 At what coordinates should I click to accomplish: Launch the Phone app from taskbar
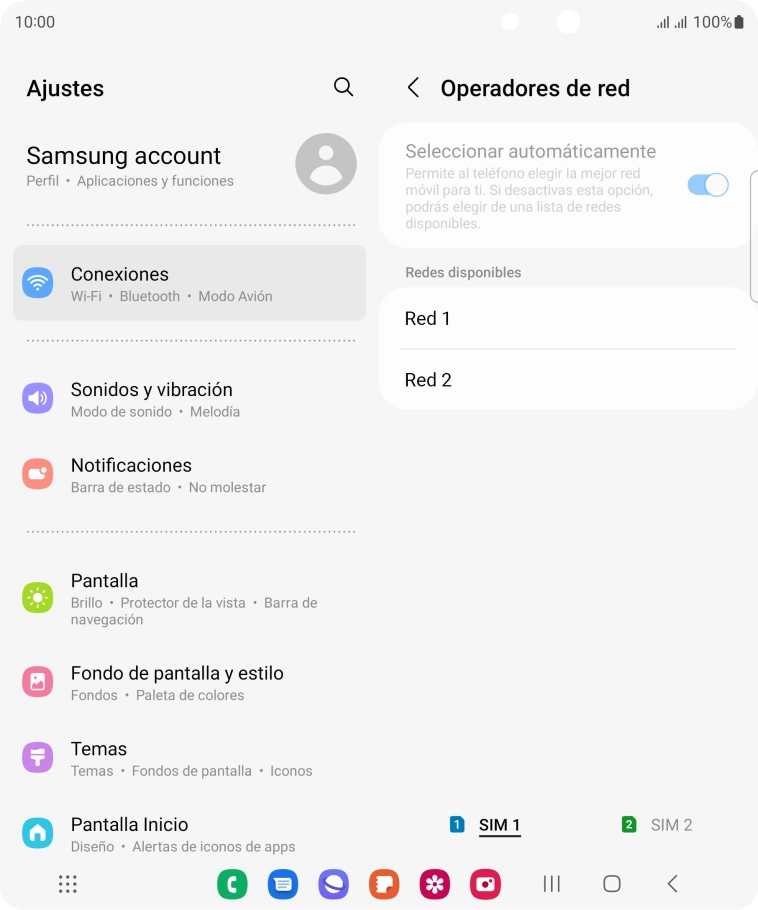click(232, 884)
